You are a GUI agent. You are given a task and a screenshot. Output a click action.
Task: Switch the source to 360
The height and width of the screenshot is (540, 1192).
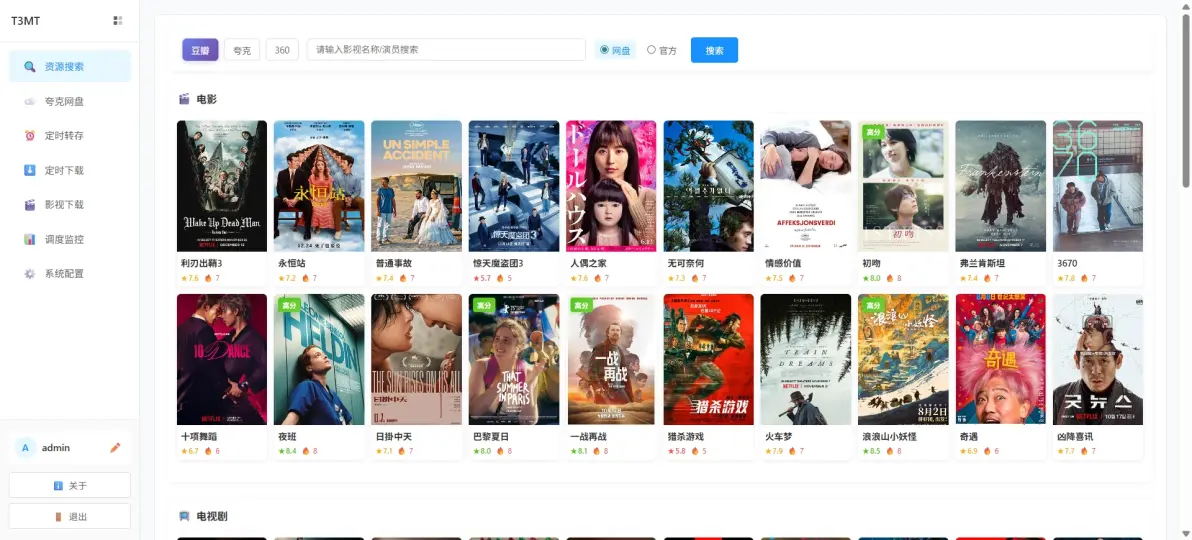(x=282, y=50)
